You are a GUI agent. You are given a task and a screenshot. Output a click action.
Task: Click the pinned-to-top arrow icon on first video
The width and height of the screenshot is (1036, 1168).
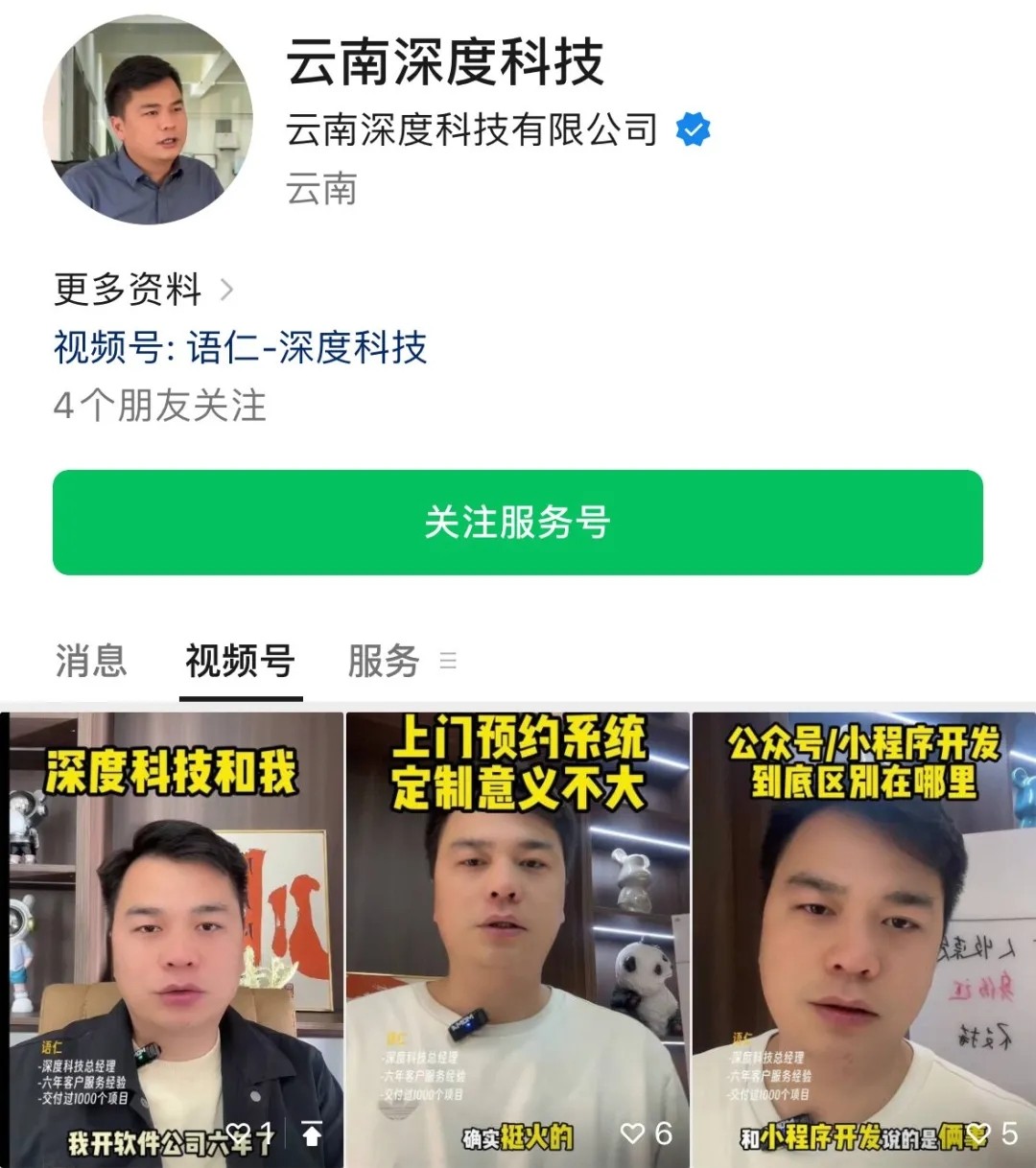coord(310,1133)
